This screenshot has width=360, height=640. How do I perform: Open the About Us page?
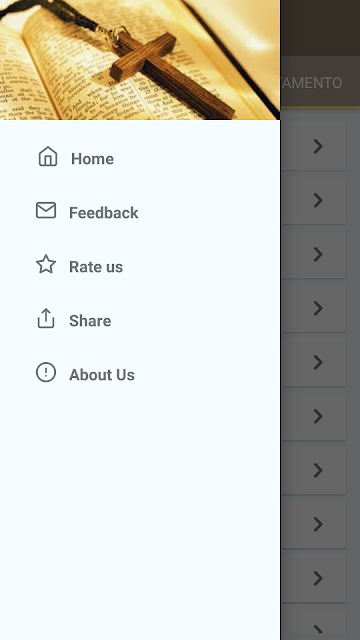click(x=140, y=374)
